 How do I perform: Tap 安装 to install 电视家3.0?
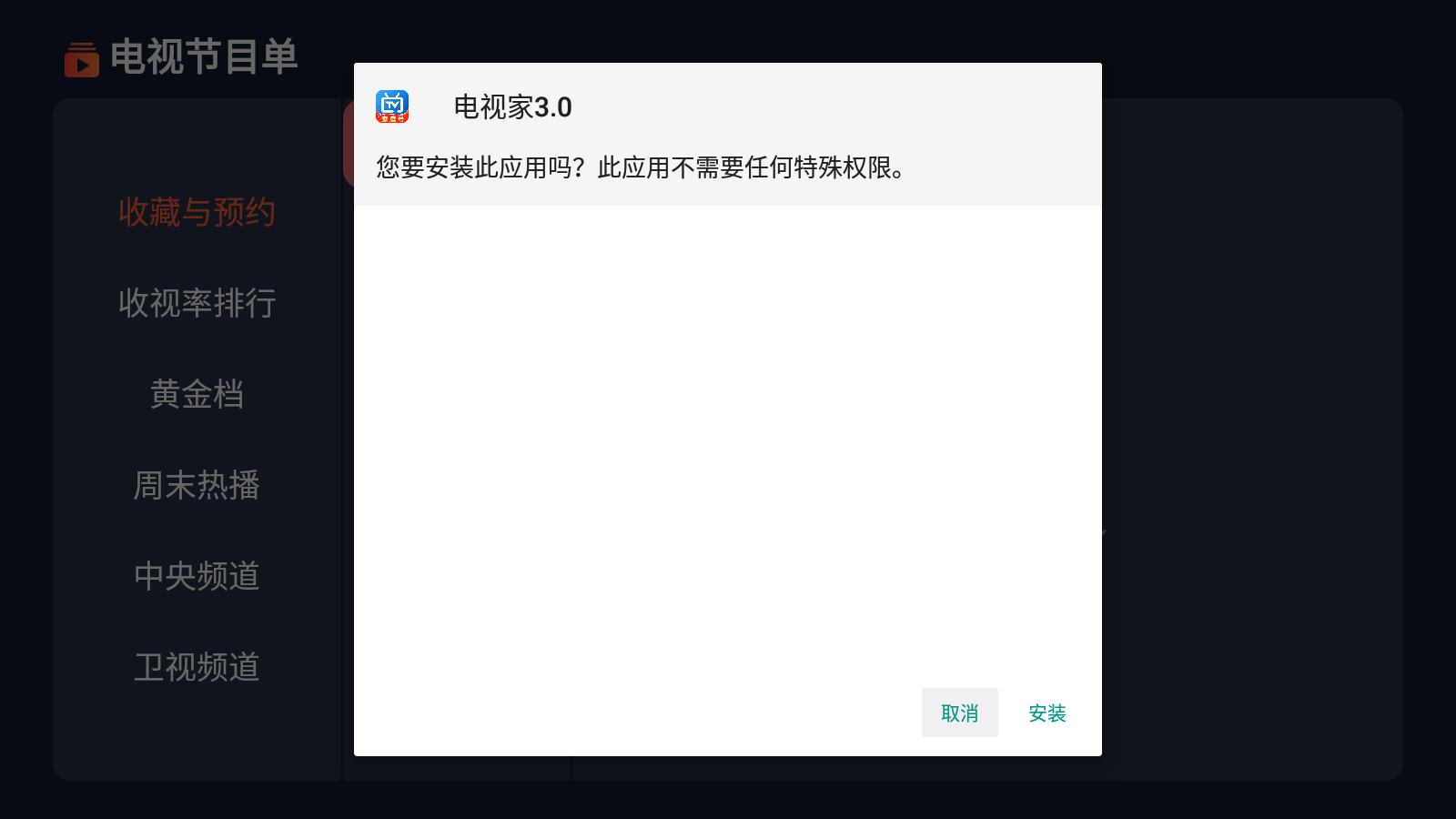pyautogui.click(x=1046, y=713)
